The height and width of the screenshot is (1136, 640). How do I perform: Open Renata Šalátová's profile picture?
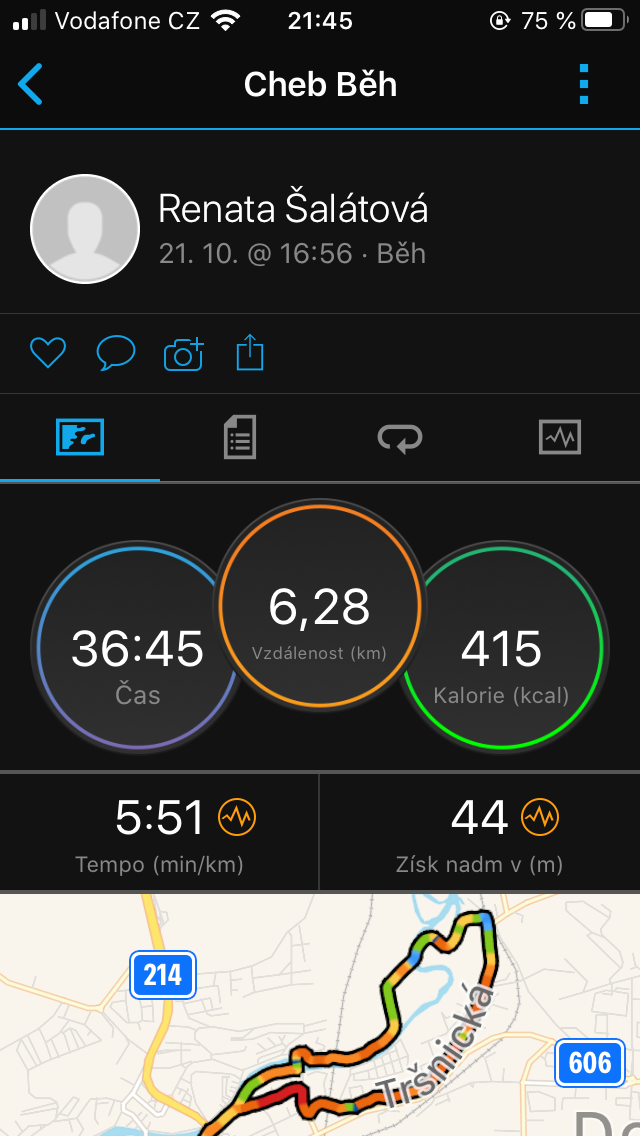tap(85, 229)
